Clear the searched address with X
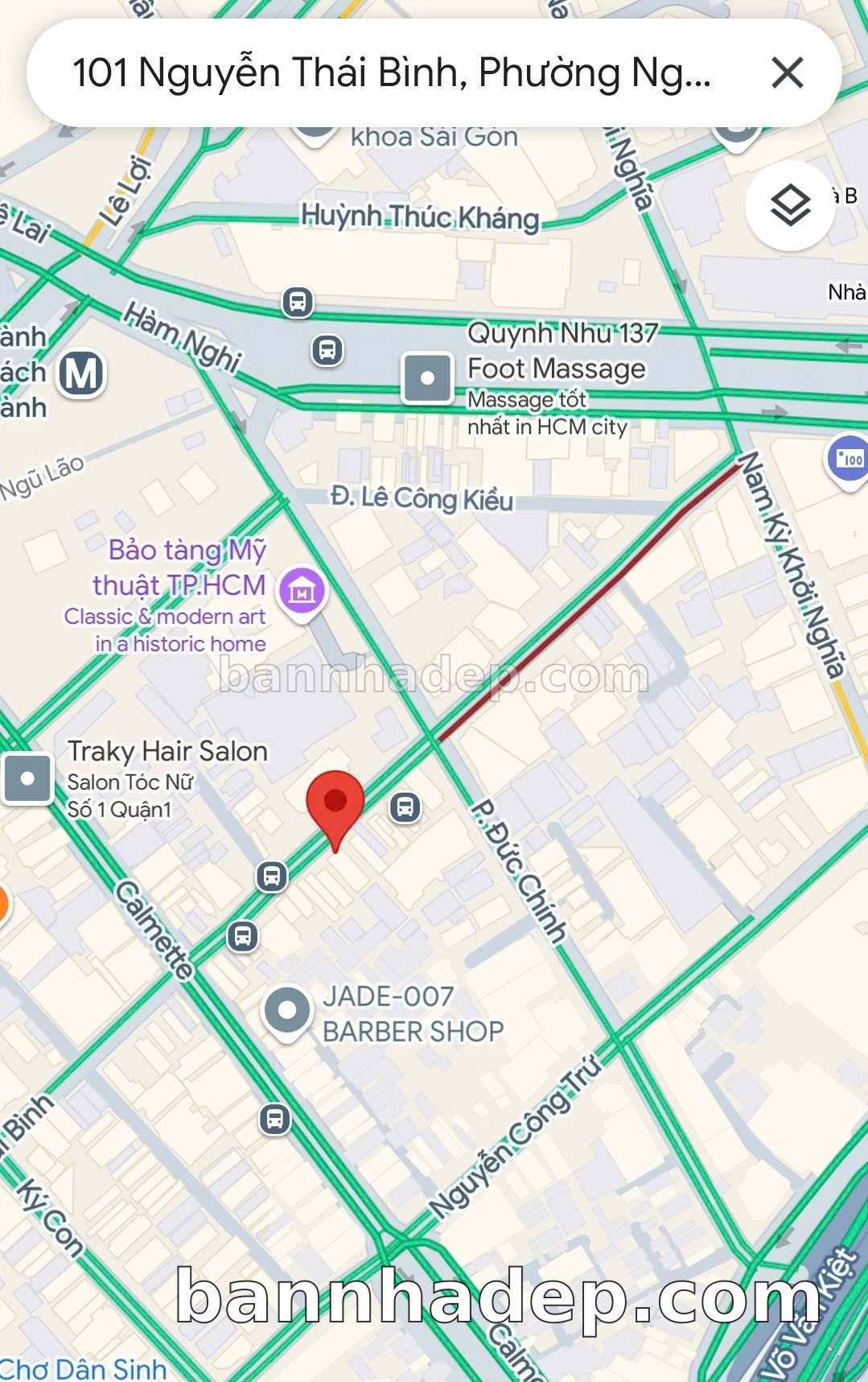This screenshot has height=1382, width=868. (x=787, y=73)
